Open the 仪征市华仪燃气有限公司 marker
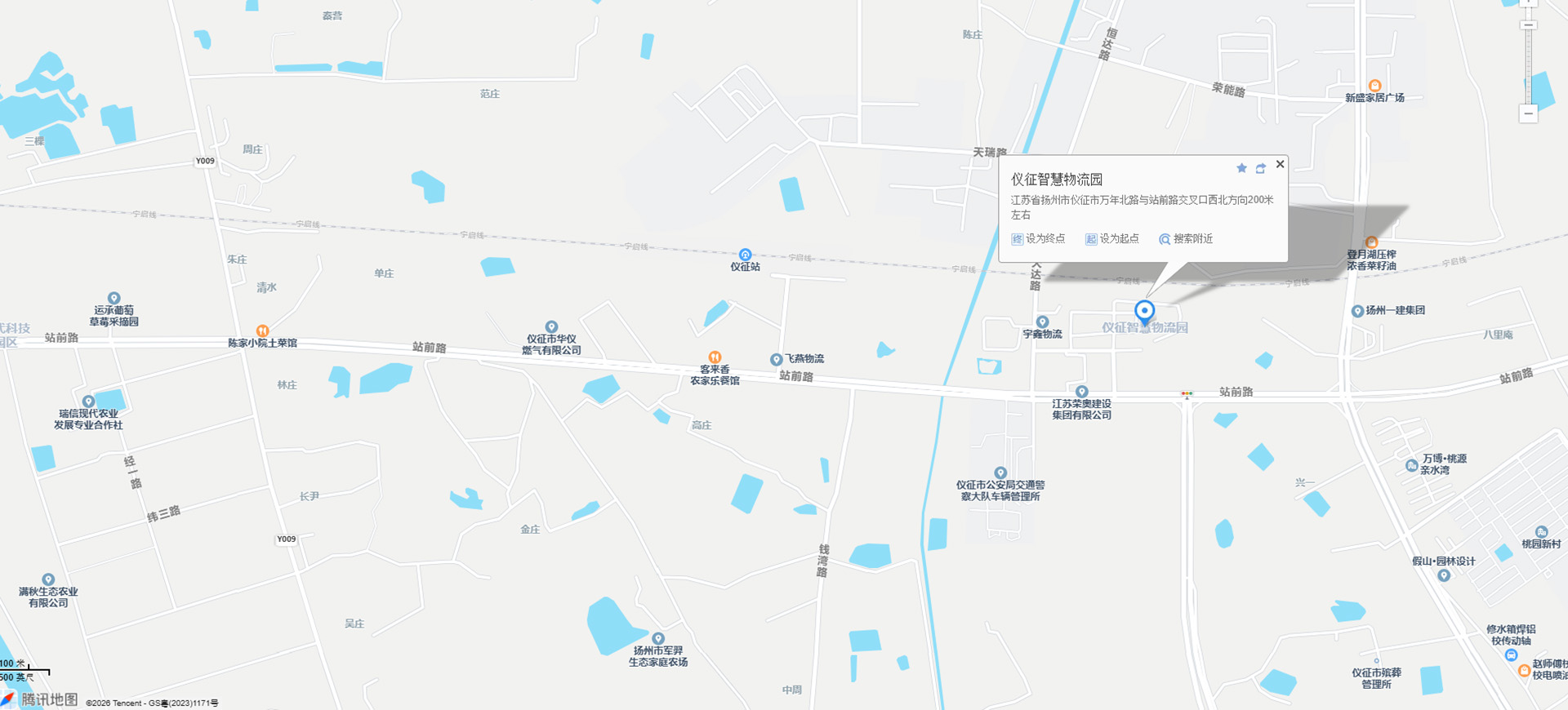 pyautogui.click(x=551, y=327)
